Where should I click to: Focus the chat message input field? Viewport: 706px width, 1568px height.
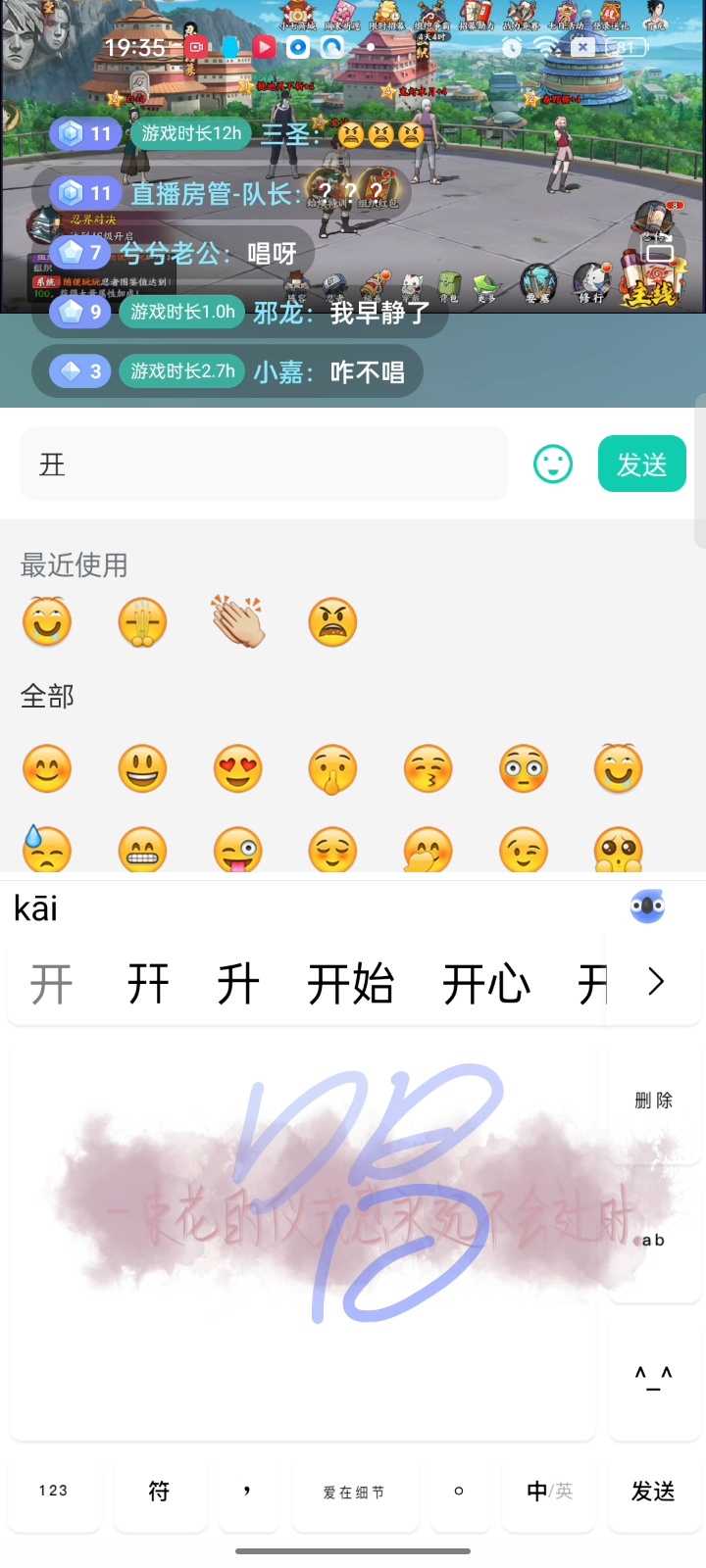(x=265, y=465)
